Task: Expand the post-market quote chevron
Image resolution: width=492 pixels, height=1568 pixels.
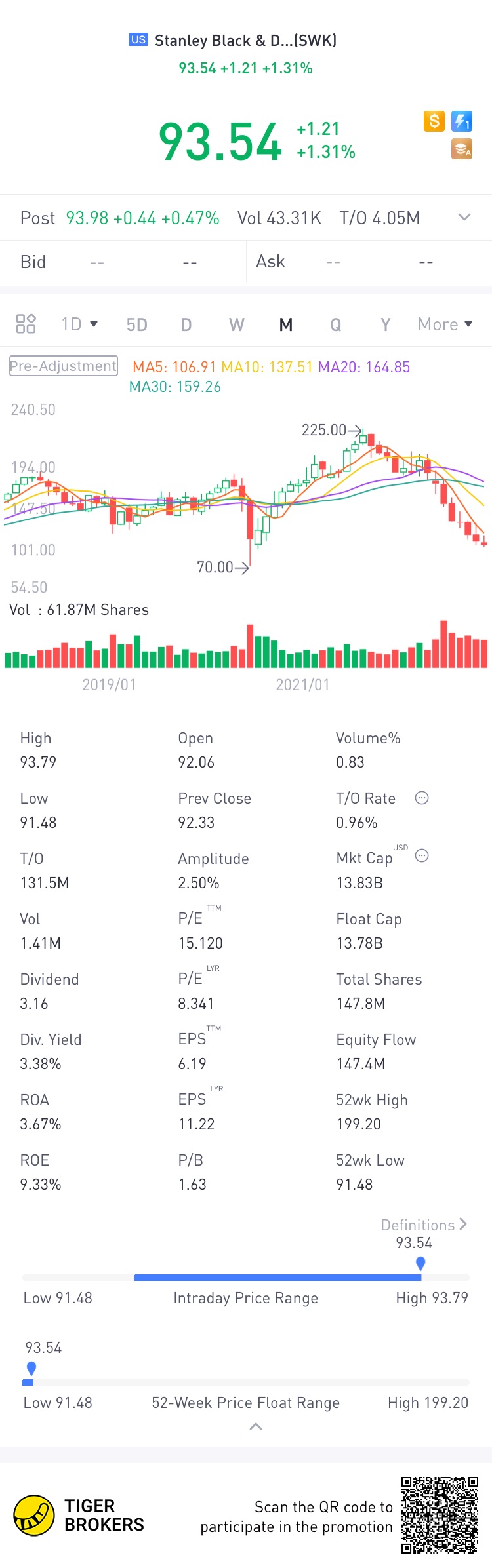Action: click(x=464, y=217)
